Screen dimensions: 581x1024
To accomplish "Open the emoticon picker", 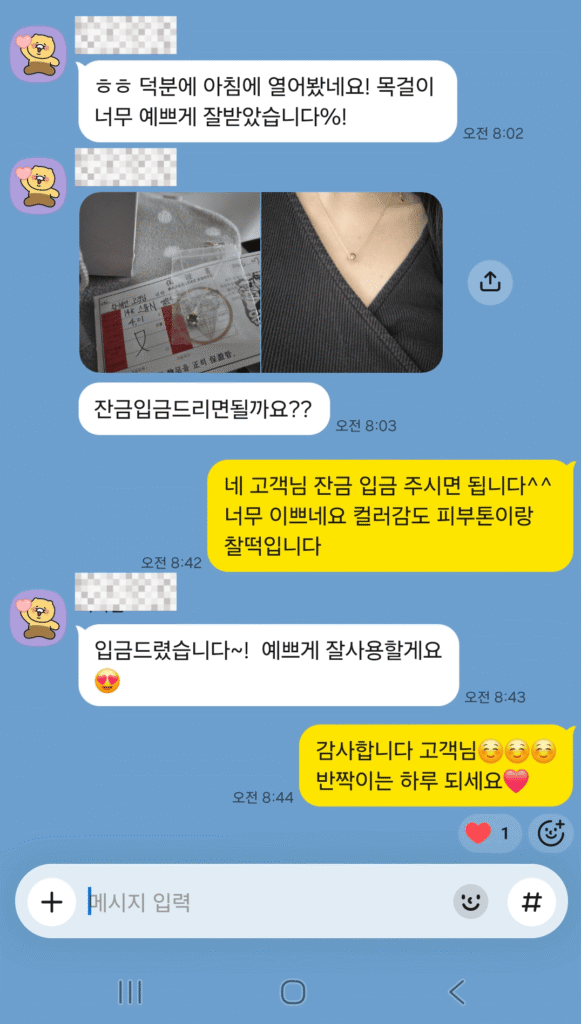I will pyautogui.click(x=471, y=902).
